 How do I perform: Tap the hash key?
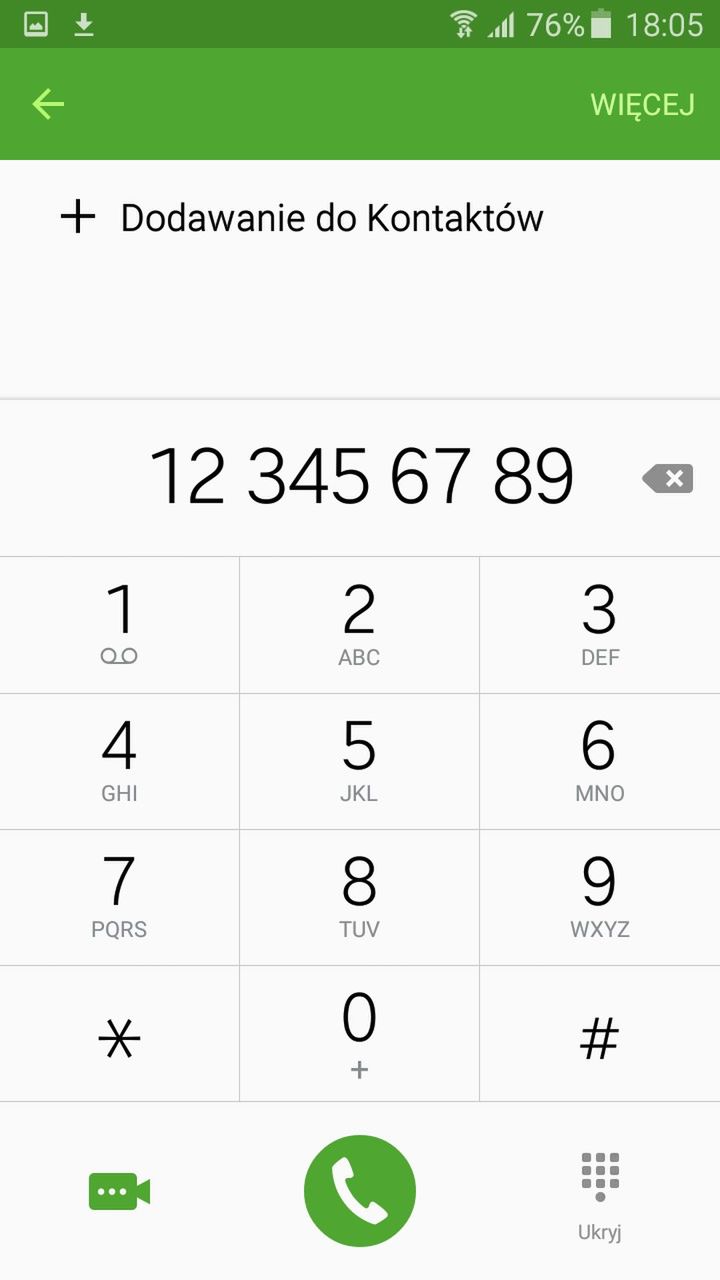(600, 1034)
